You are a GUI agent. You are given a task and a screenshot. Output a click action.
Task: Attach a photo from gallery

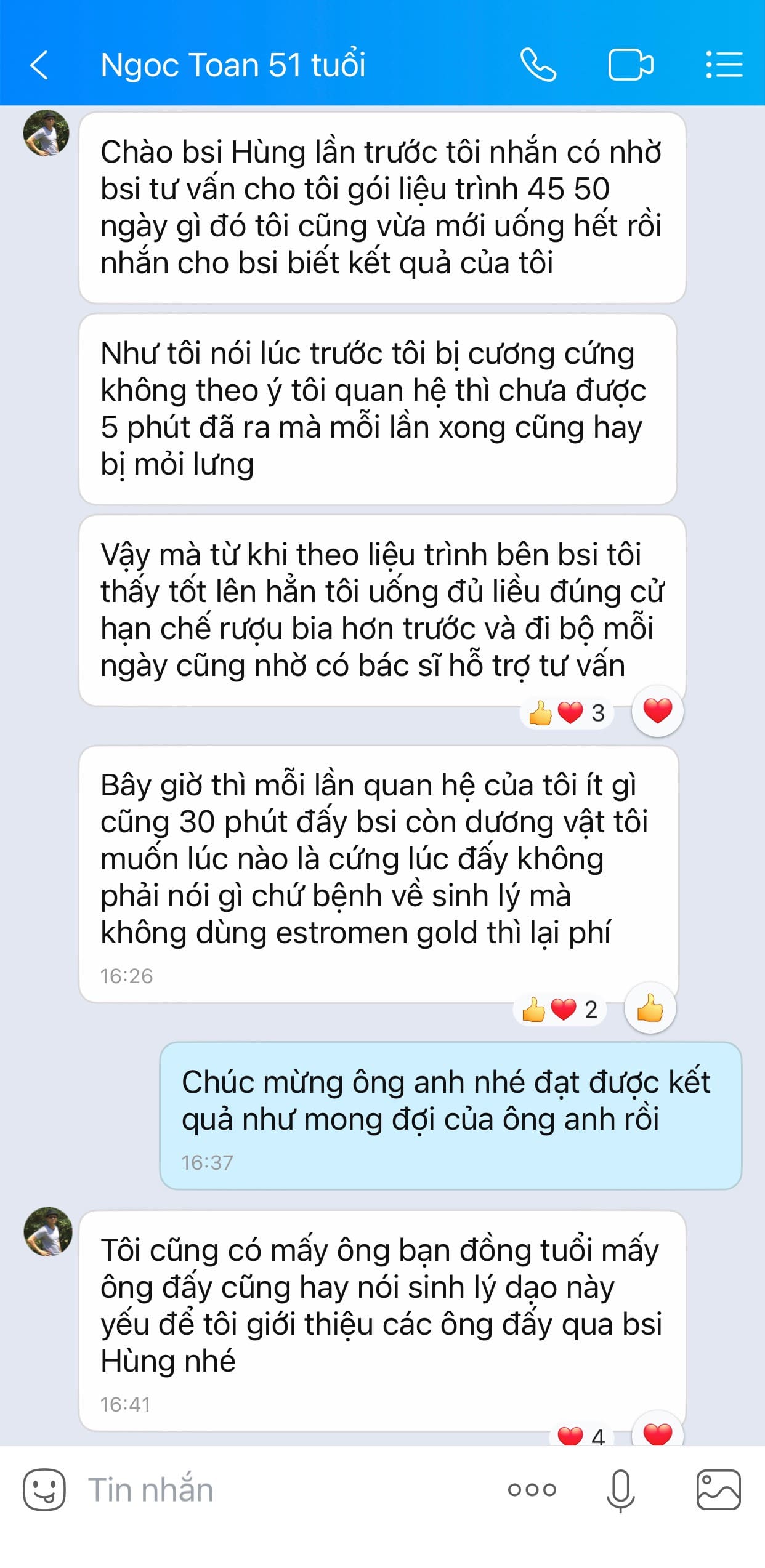click(x=718, y=1489)
